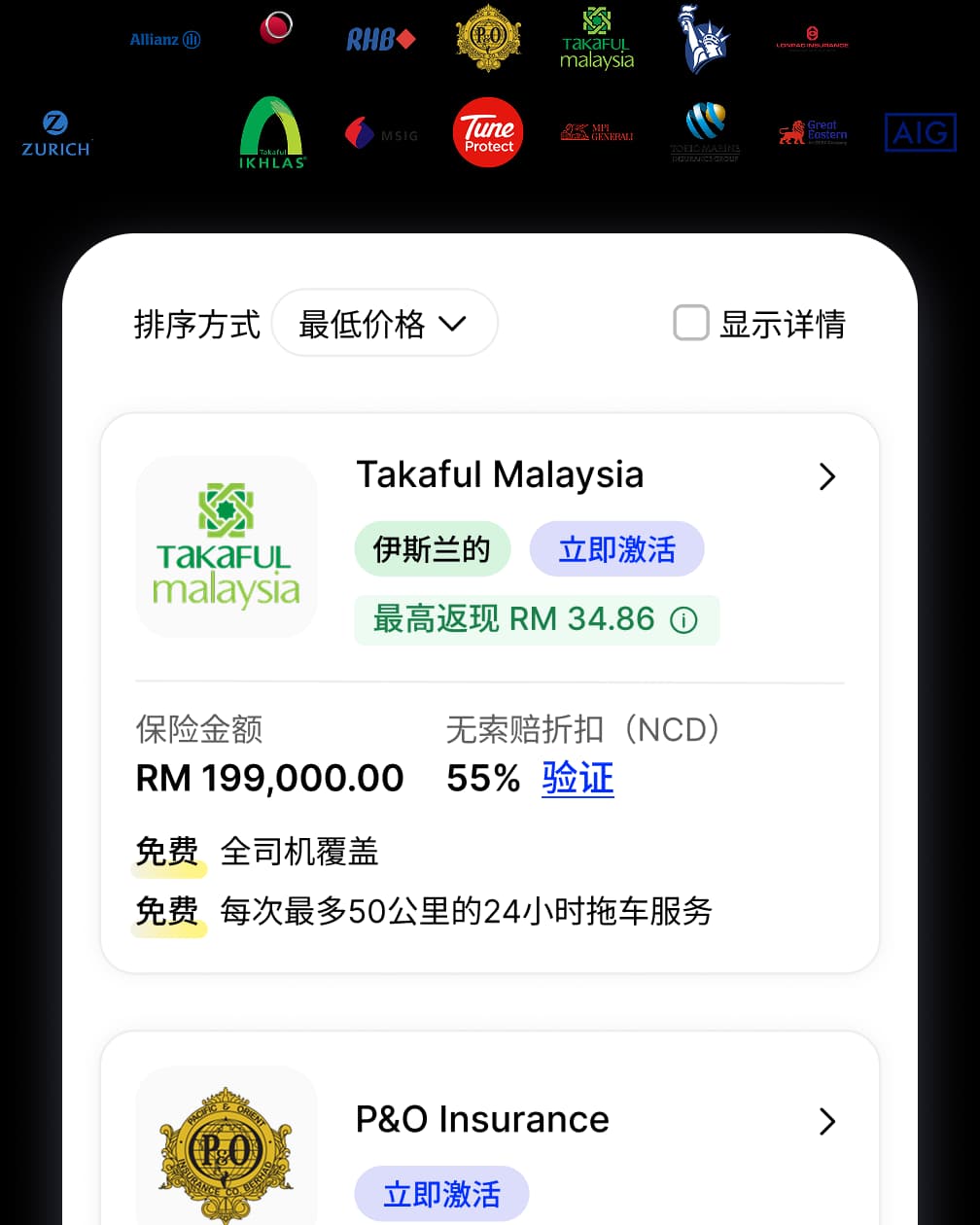Tap the 验证 link beside NCD 55%
The image size is (980, 1225).
pyautogui.click(x=577, y=779)
